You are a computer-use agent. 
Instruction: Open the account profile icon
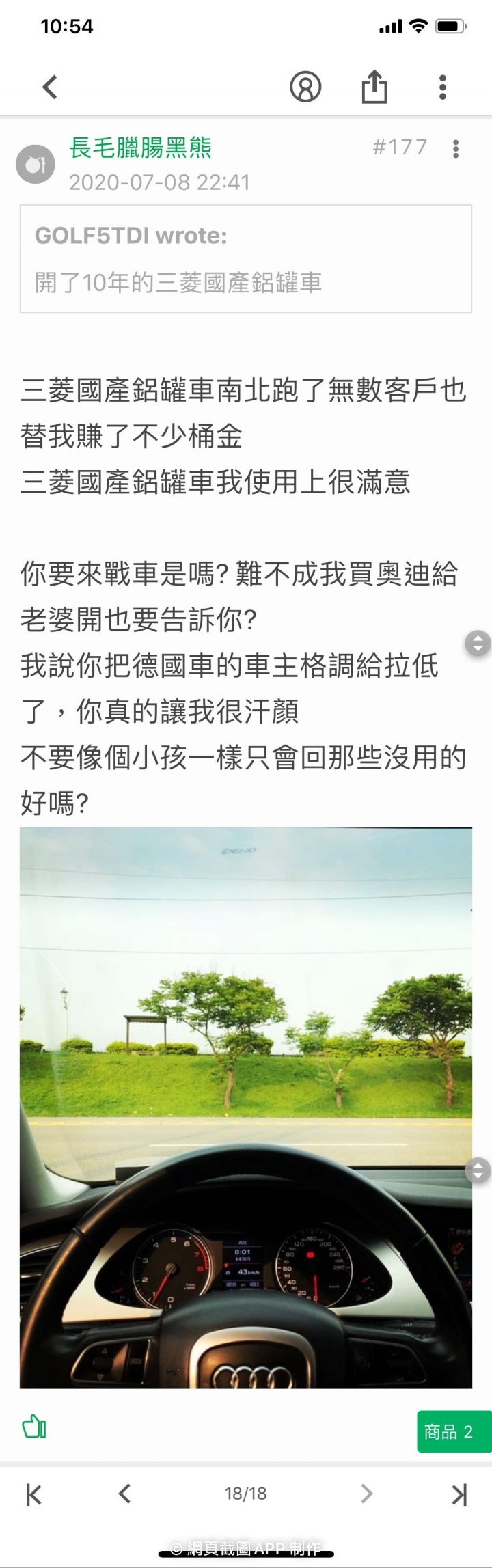(x=305, y=87)
